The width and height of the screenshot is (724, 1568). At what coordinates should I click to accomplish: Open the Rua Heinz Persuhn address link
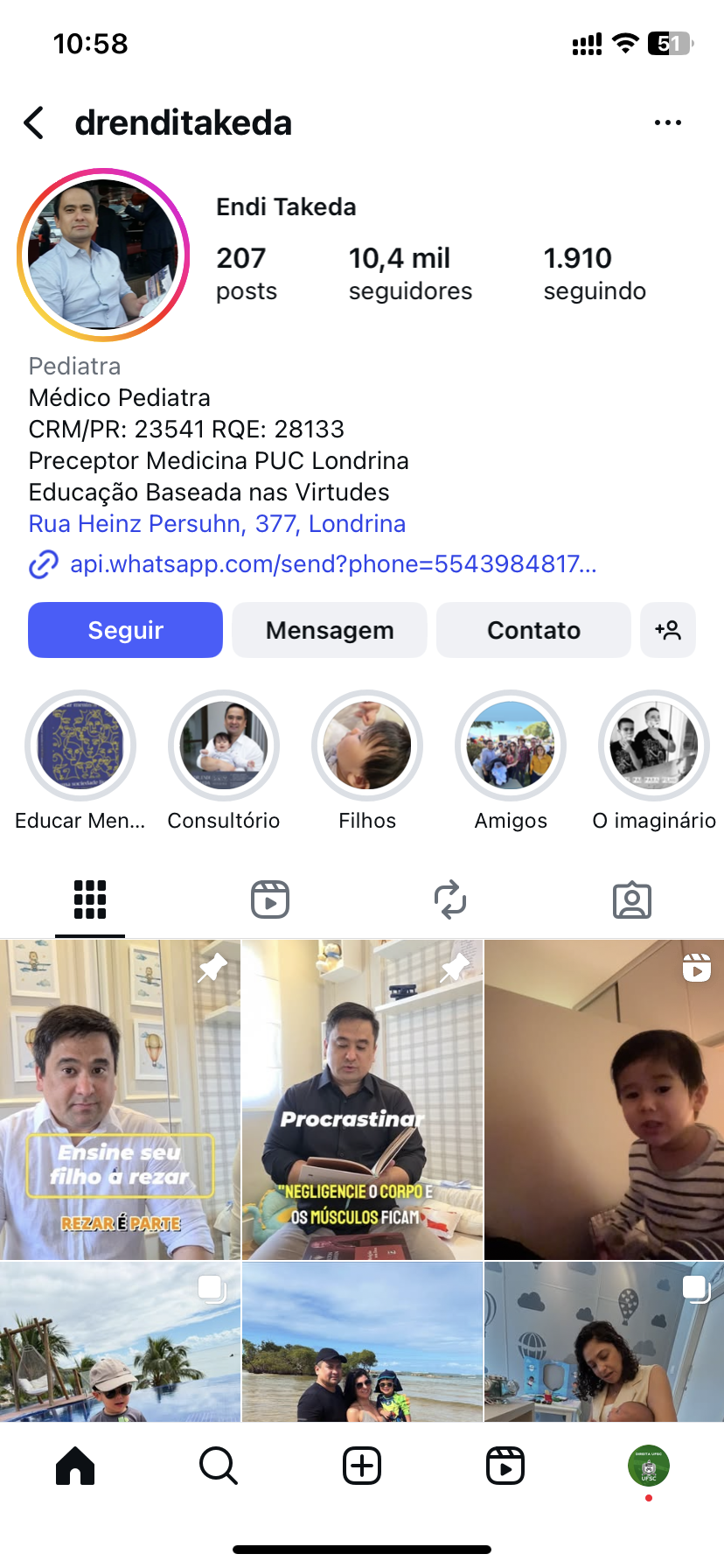(x=217, y=523)
